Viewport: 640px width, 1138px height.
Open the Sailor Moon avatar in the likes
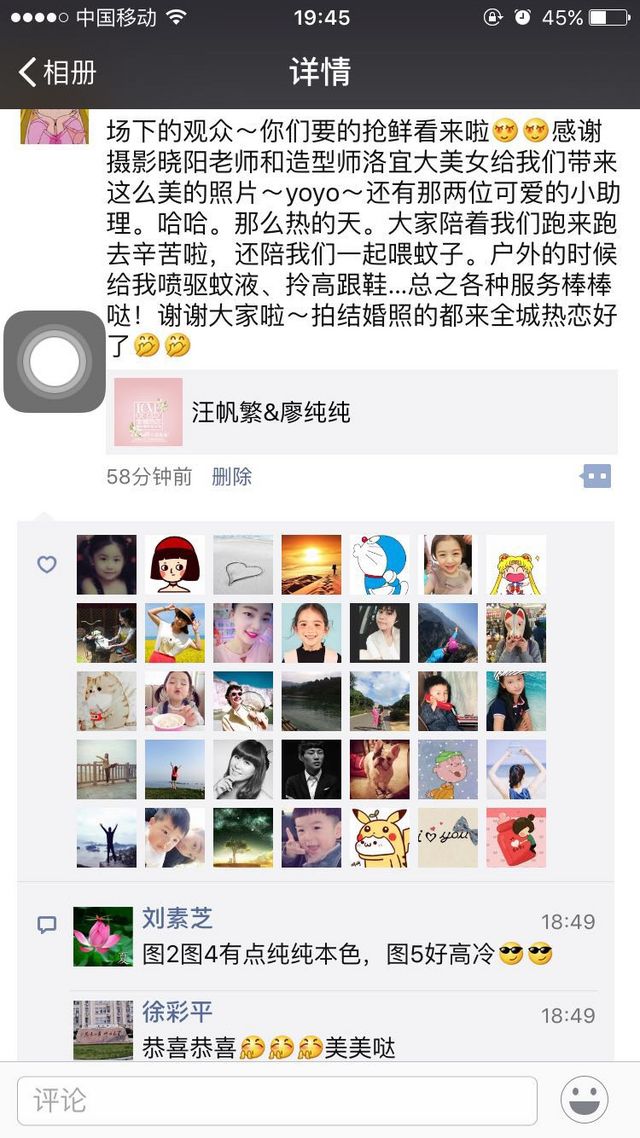[x=516, y=565]
